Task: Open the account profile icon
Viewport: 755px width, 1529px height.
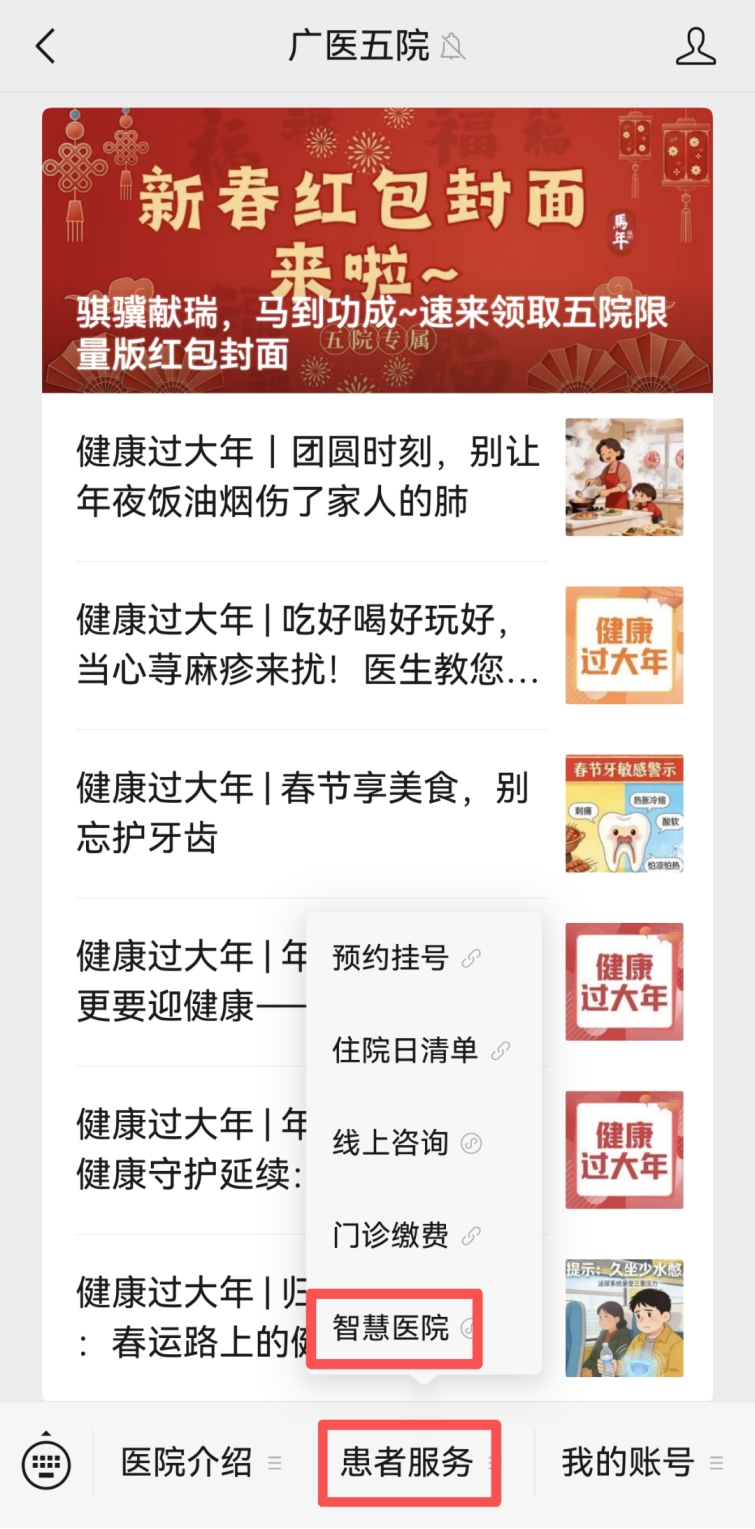Action: (x=695, y=46)
